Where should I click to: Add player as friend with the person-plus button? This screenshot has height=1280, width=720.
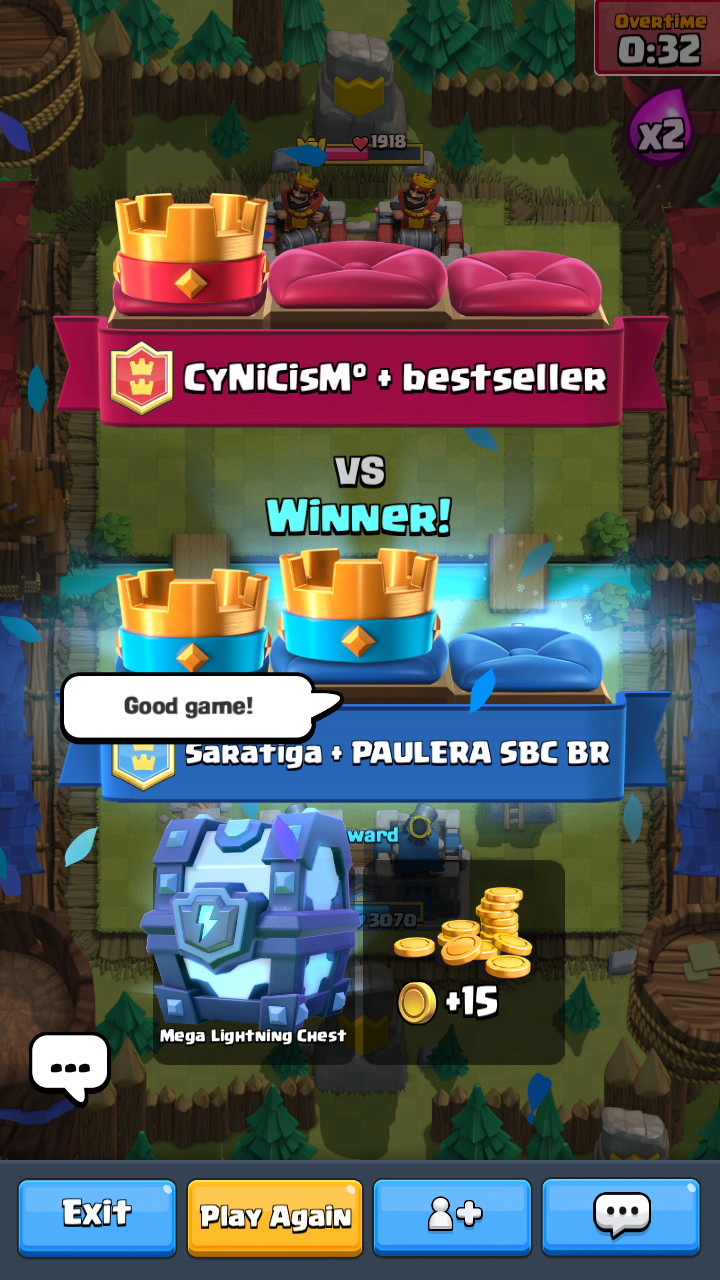453,1215
